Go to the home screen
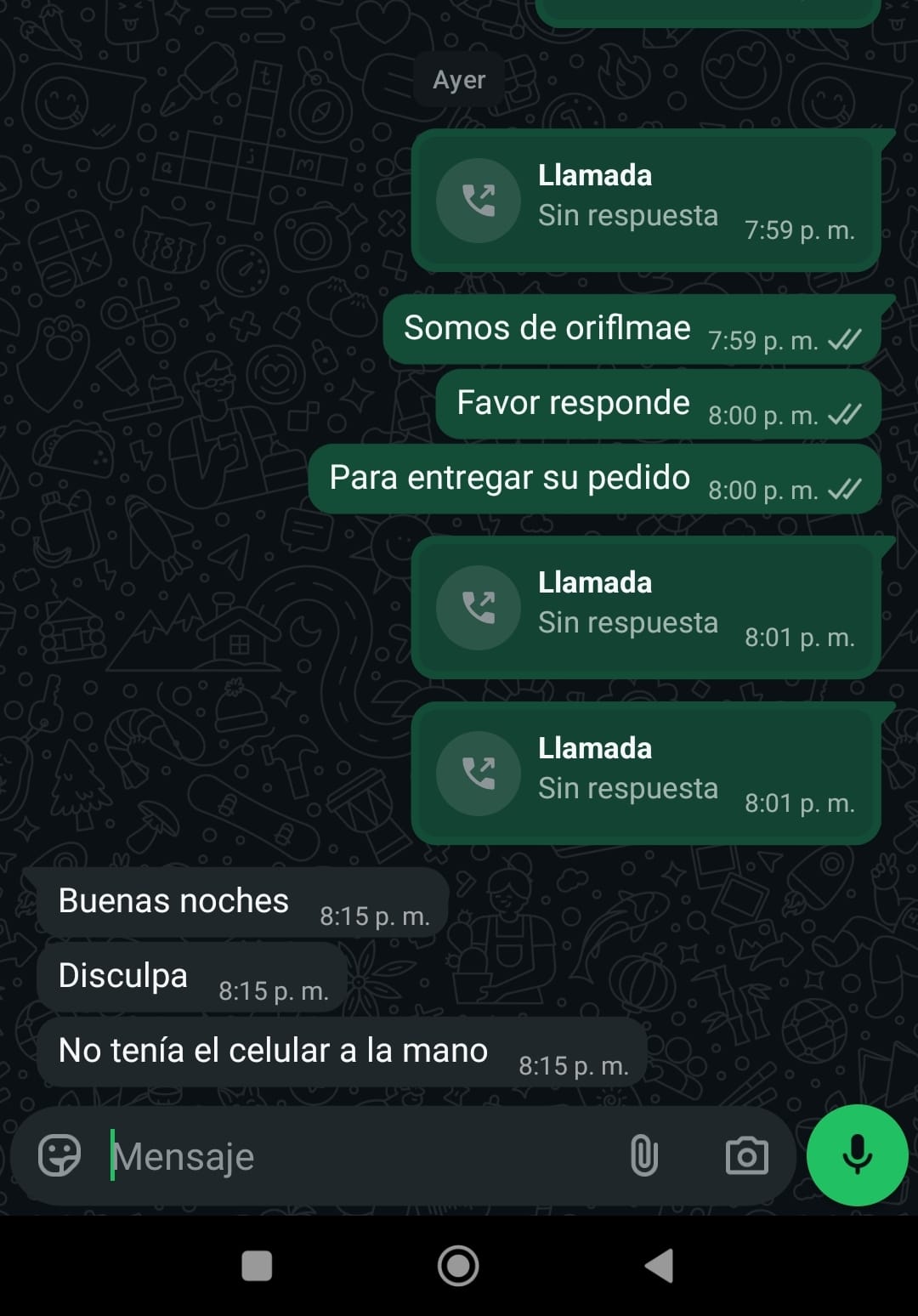The image size is (918, 1316). (x=458, y=1266)
